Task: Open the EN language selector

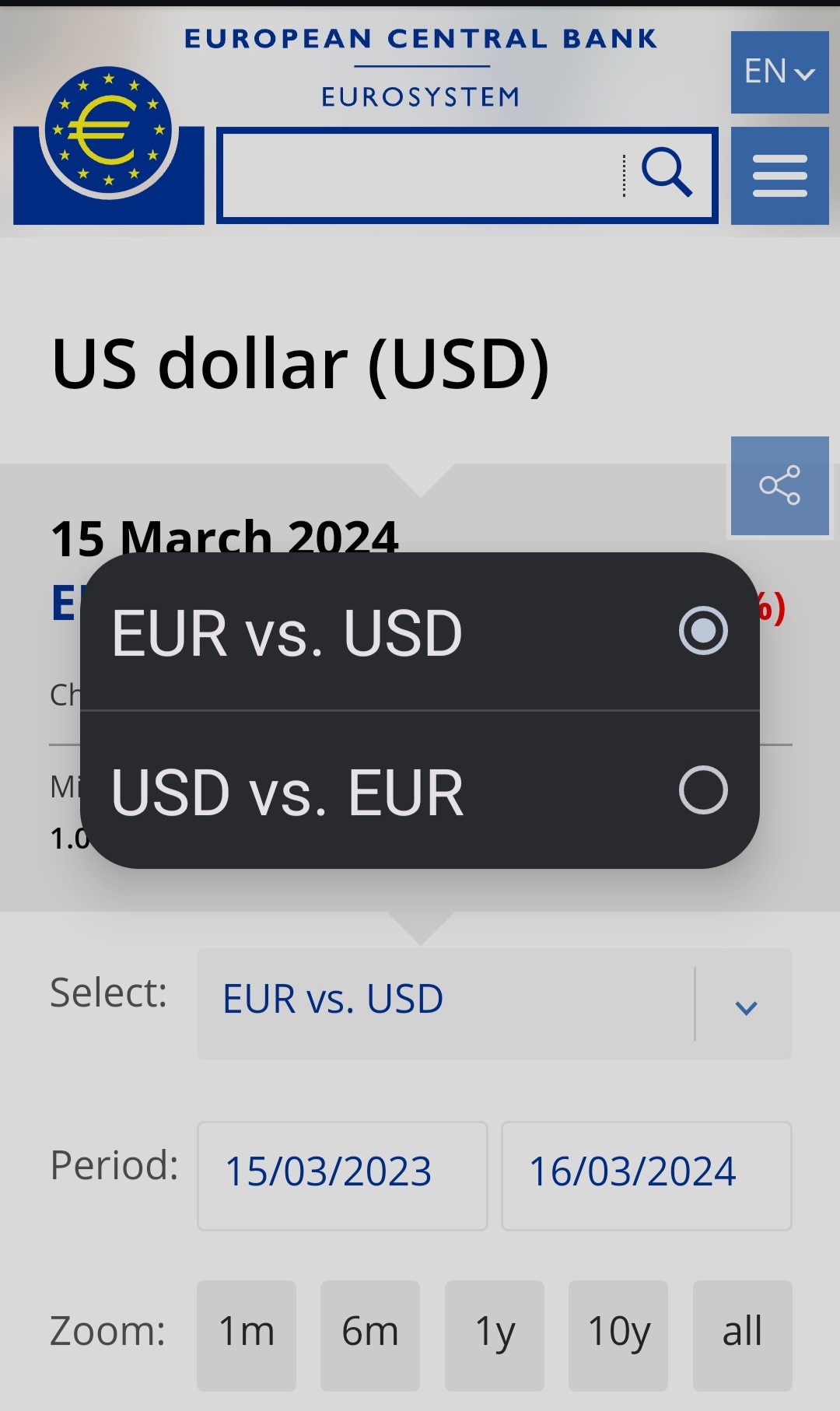Action: coord(779,72)
